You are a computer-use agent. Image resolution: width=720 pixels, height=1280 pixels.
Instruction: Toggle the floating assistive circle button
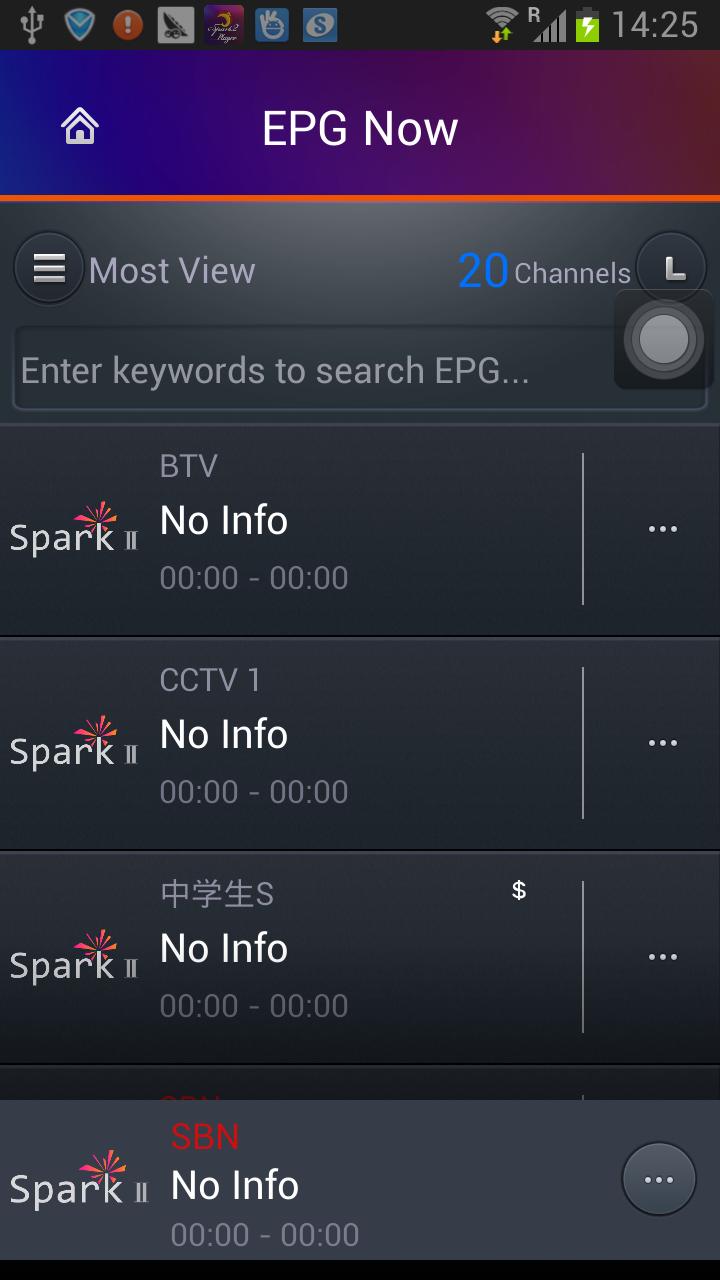pyautogui.click(x=661, y=340)
